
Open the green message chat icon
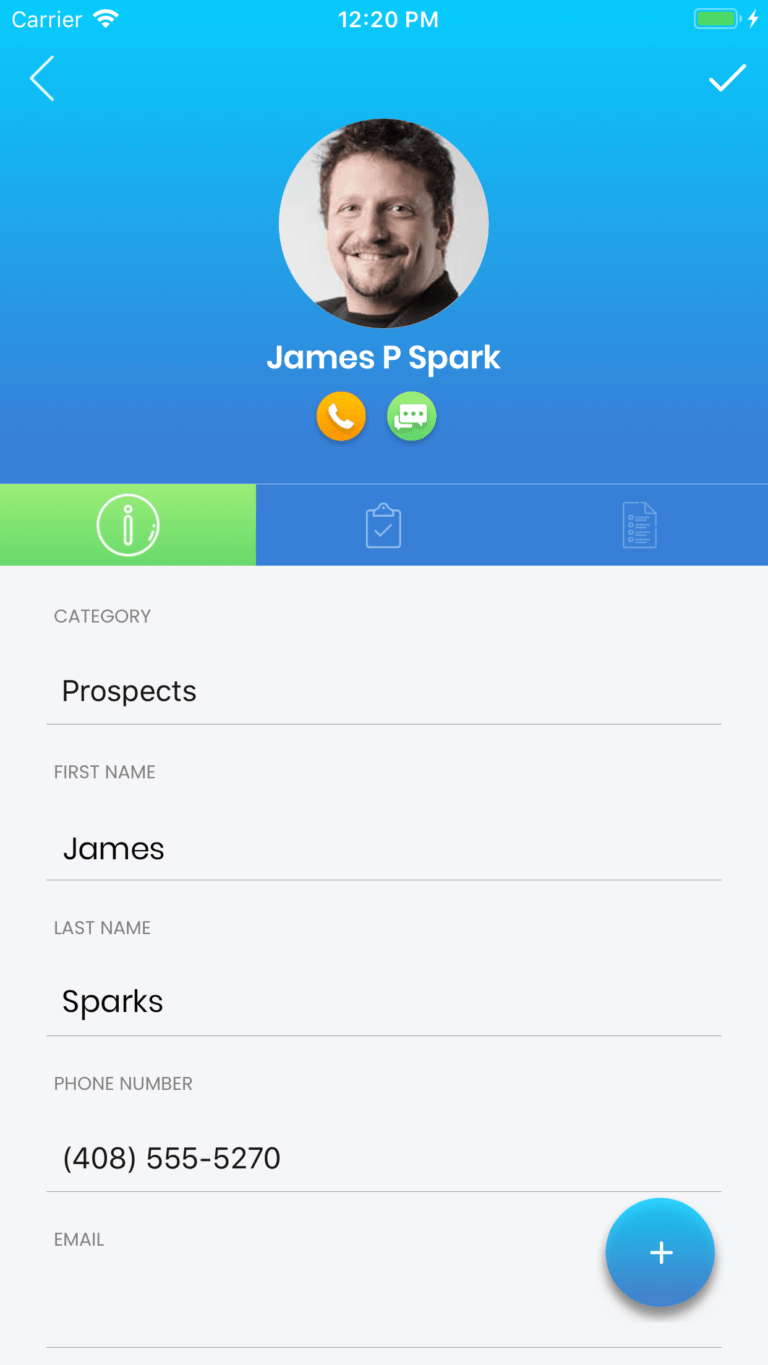click(x=411, y=416)
